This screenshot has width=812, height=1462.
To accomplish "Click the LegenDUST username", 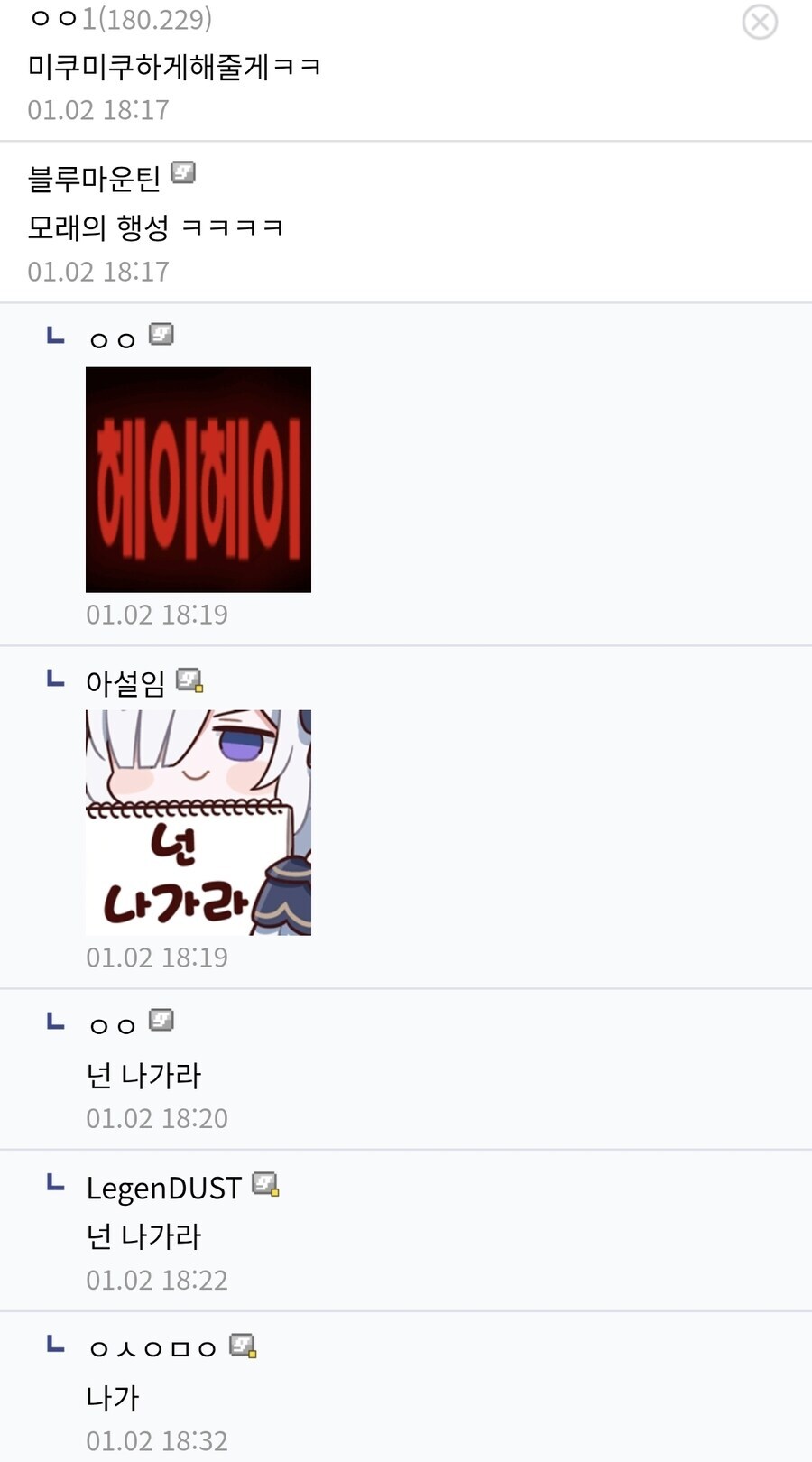I will [161, 1189].
